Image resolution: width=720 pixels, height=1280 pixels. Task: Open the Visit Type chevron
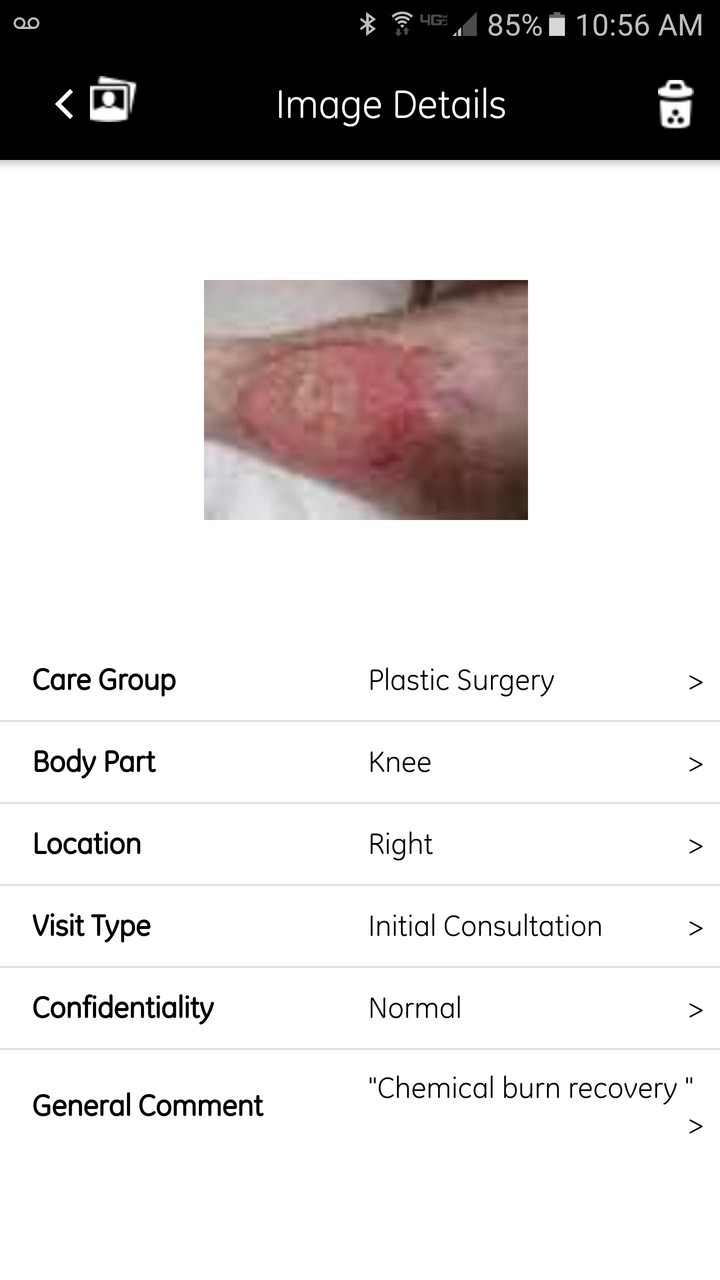click(695, 927)
